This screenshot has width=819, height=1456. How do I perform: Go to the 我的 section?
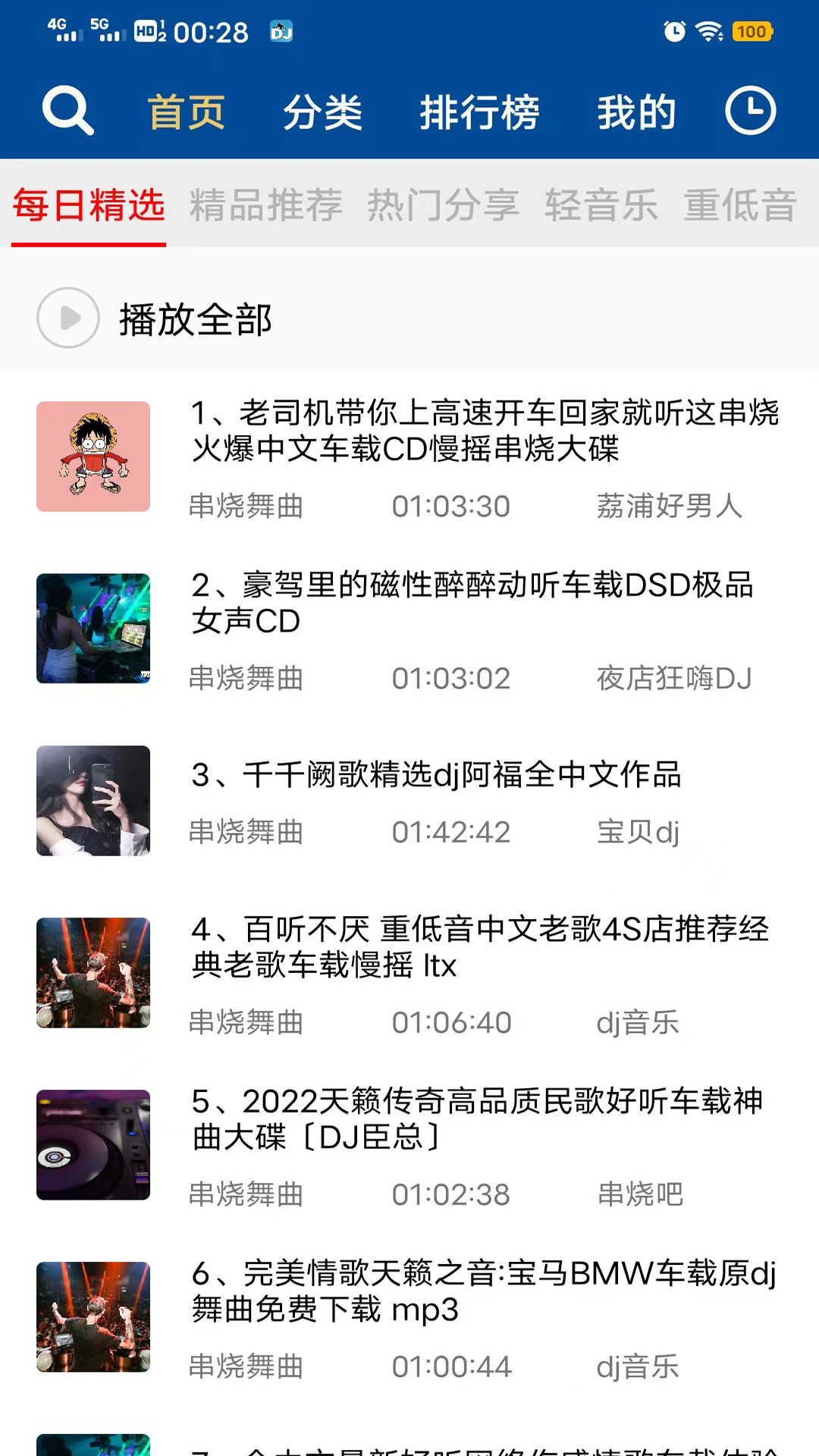[635, 110]
